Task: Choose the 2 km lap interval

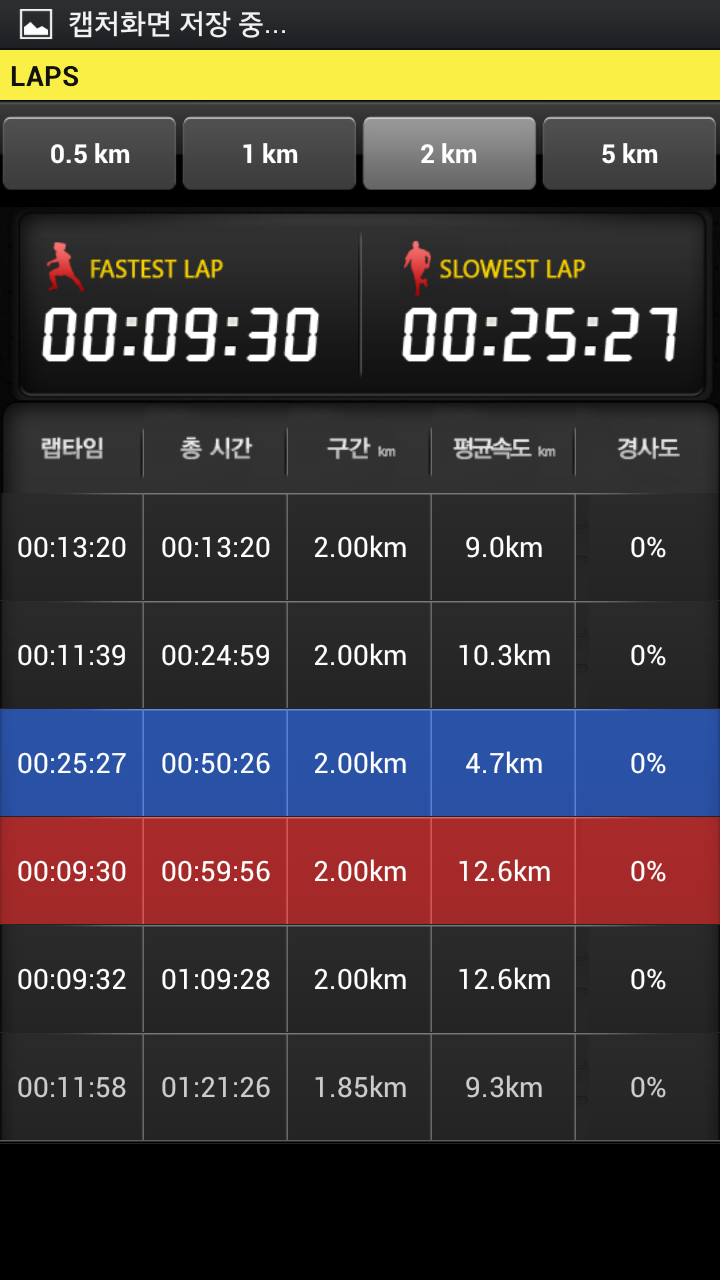Action: [449, 154]
